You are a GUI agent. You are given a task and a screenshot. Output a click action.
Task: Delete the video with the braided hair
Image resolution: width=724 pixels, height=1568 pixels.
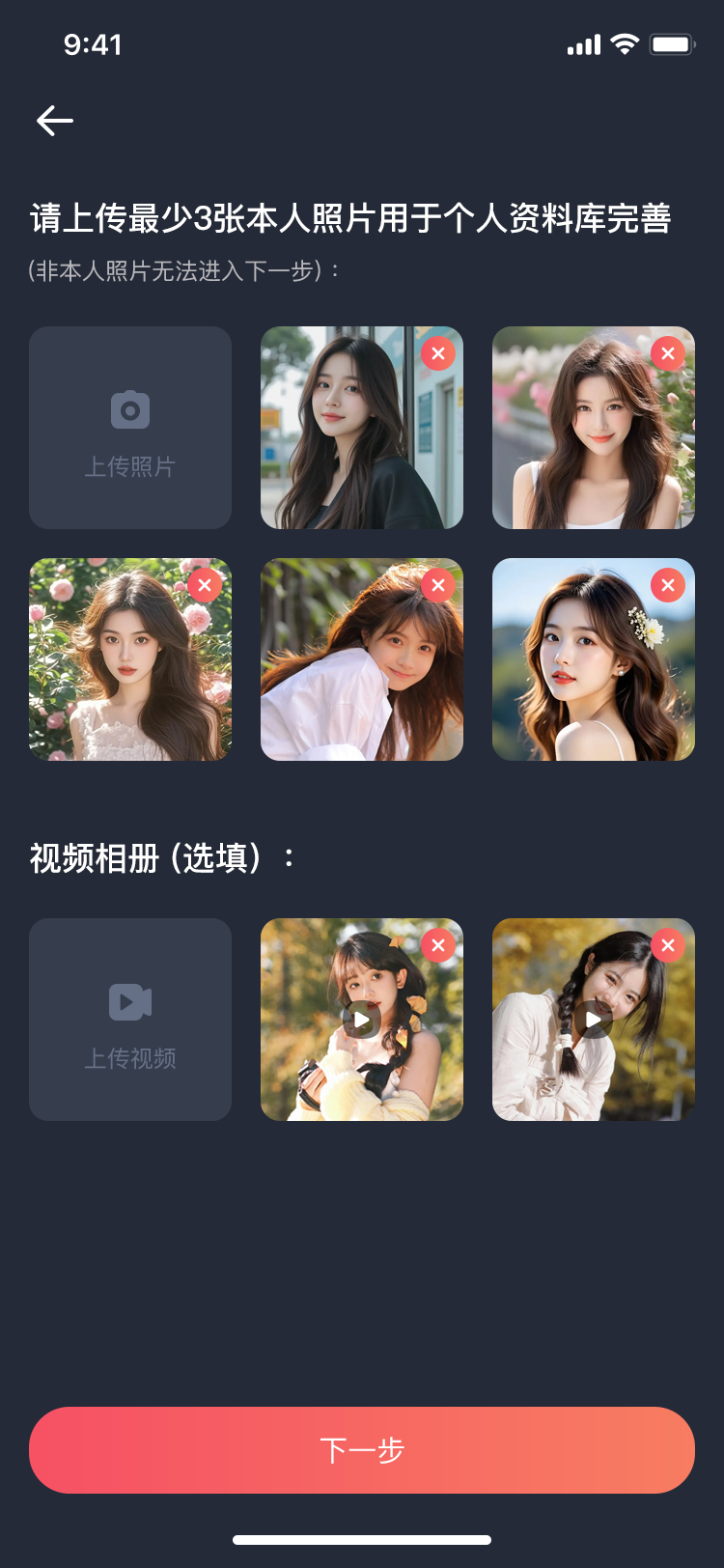[x=668, y=945]
